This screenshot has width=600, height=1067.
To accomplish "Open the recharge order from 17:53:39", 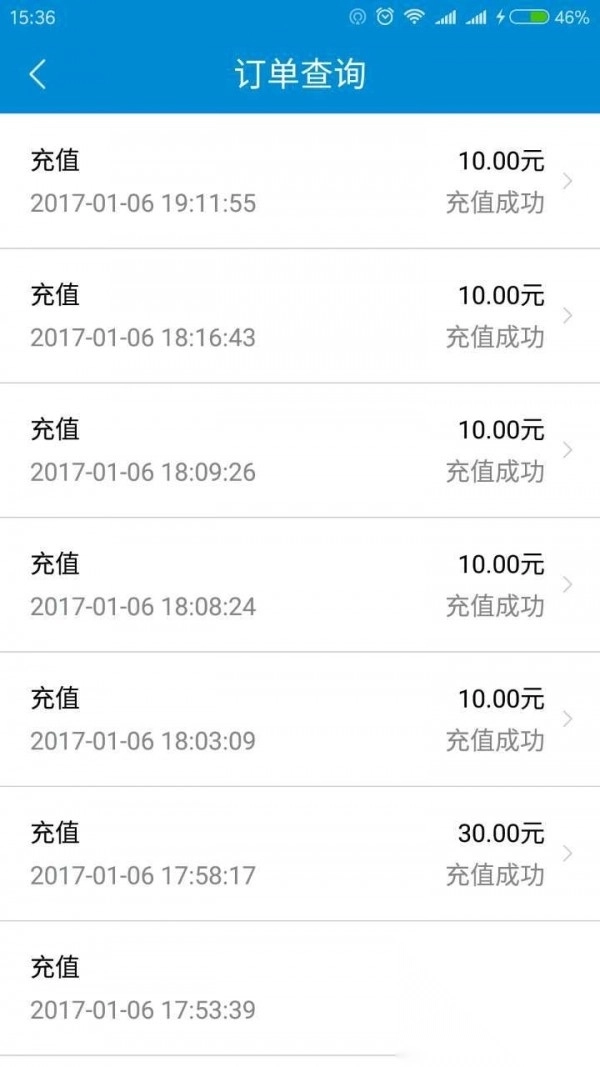I will pos(300,988).
